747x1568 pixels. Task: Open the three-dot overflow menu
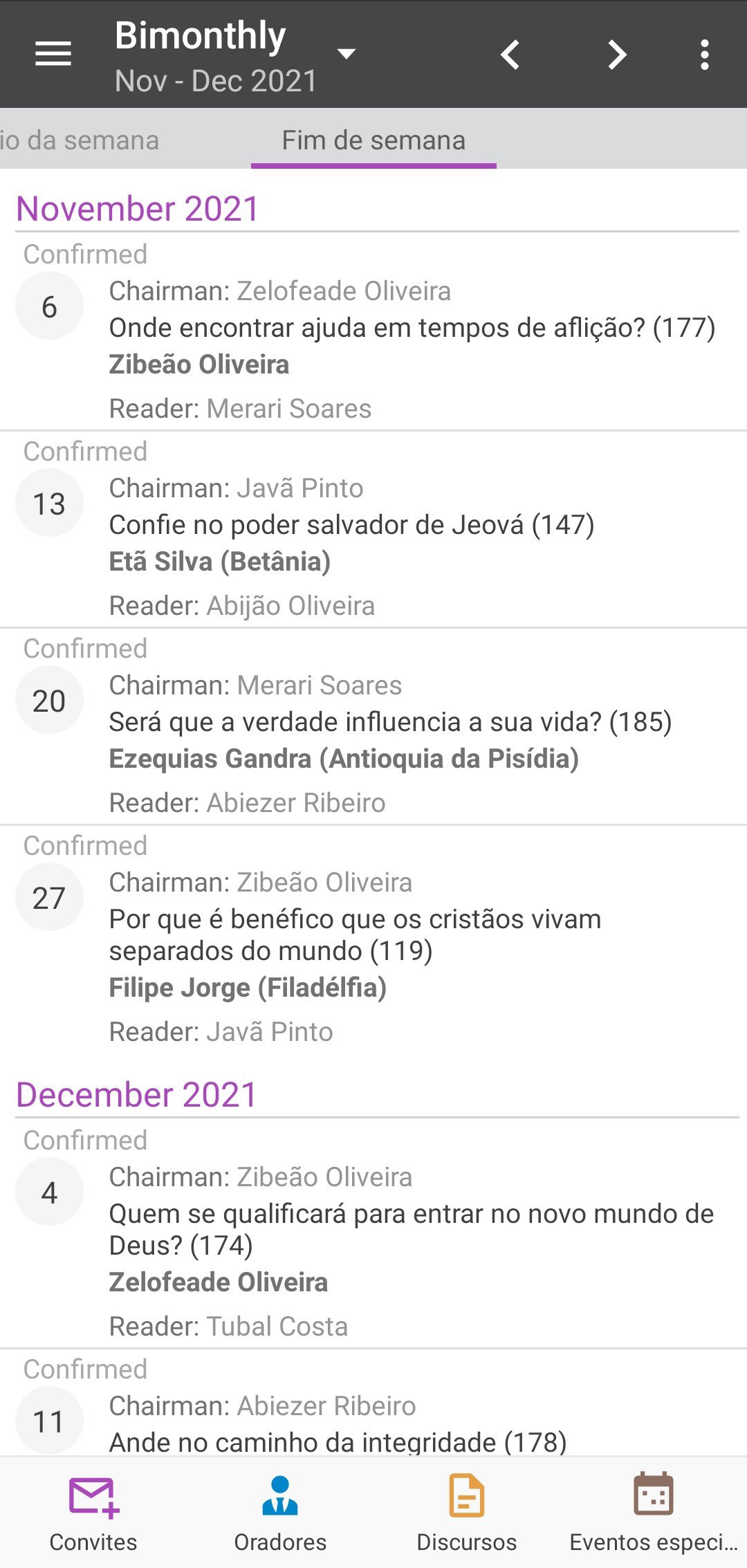tap(704, 55)
